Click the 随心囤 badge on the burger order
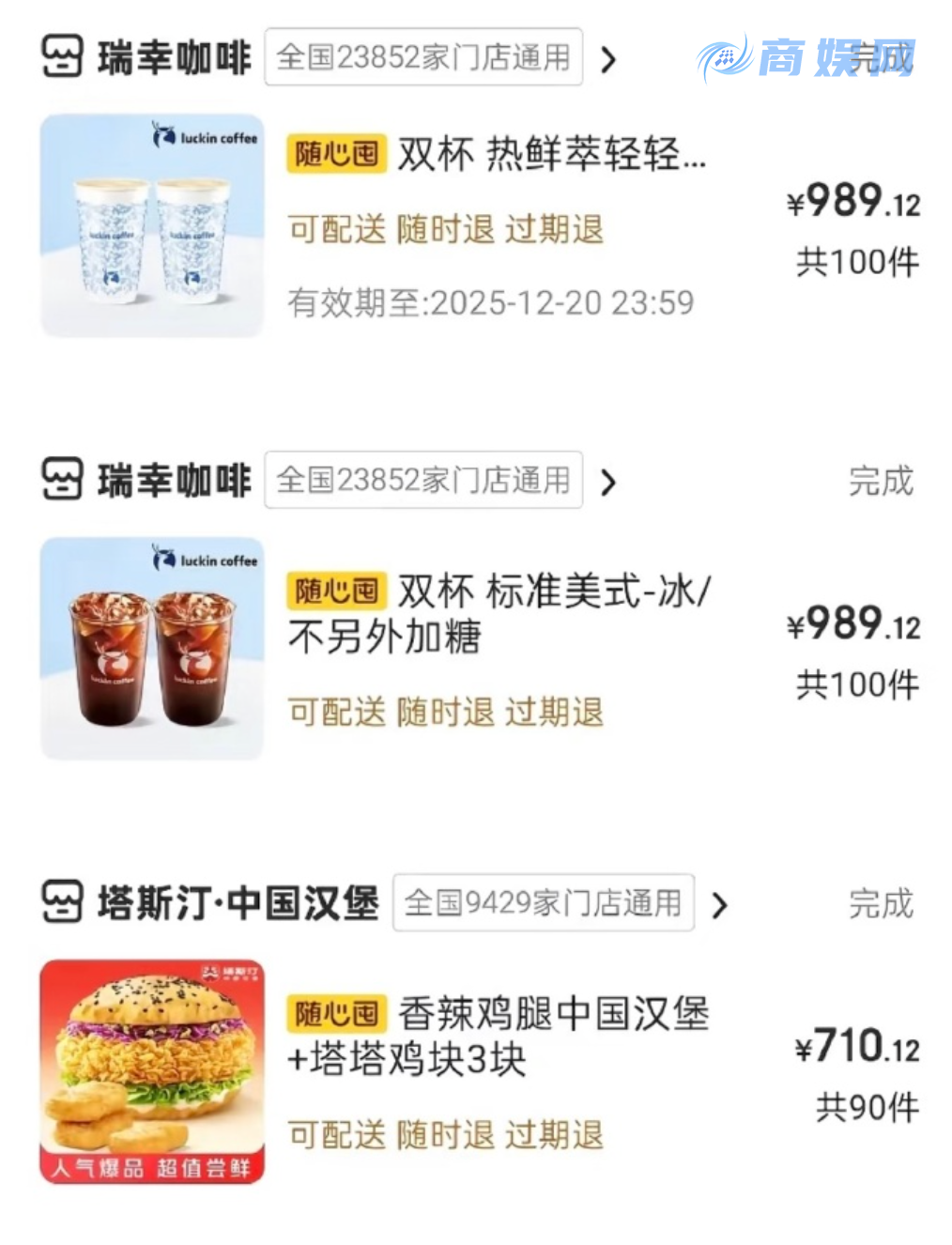Screen dimensions: 952x1245 [x=338, y=1014]
